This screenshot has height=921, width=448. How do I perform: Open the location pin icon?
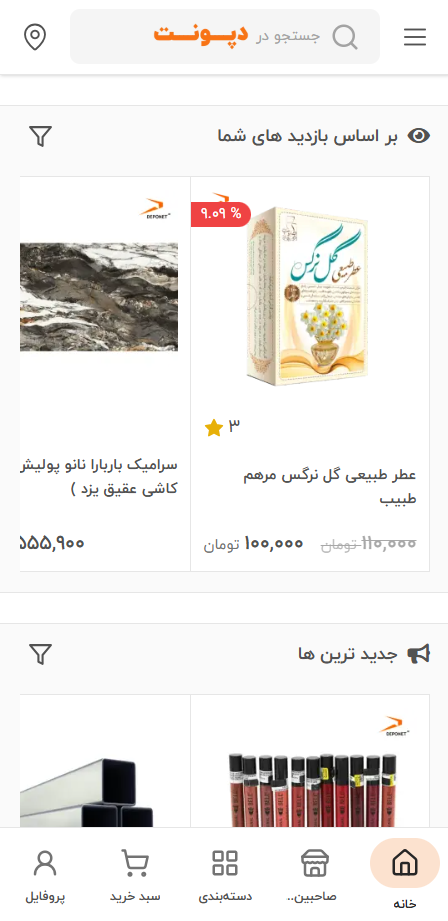(35, 37)
